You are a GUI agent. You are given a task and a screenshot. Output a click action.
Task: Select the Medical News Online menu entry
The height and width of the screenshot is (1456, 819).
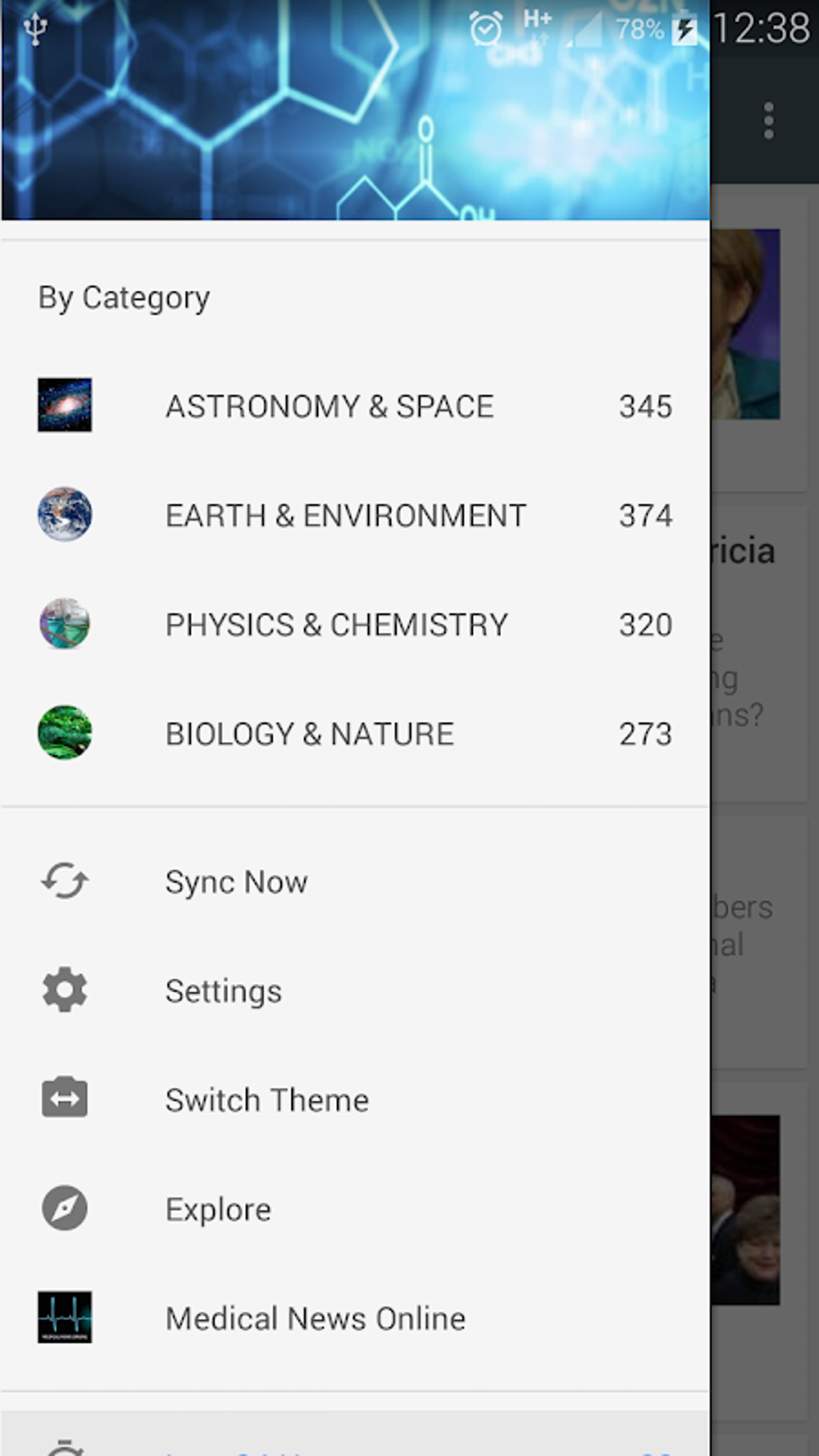coord(315,1318)
